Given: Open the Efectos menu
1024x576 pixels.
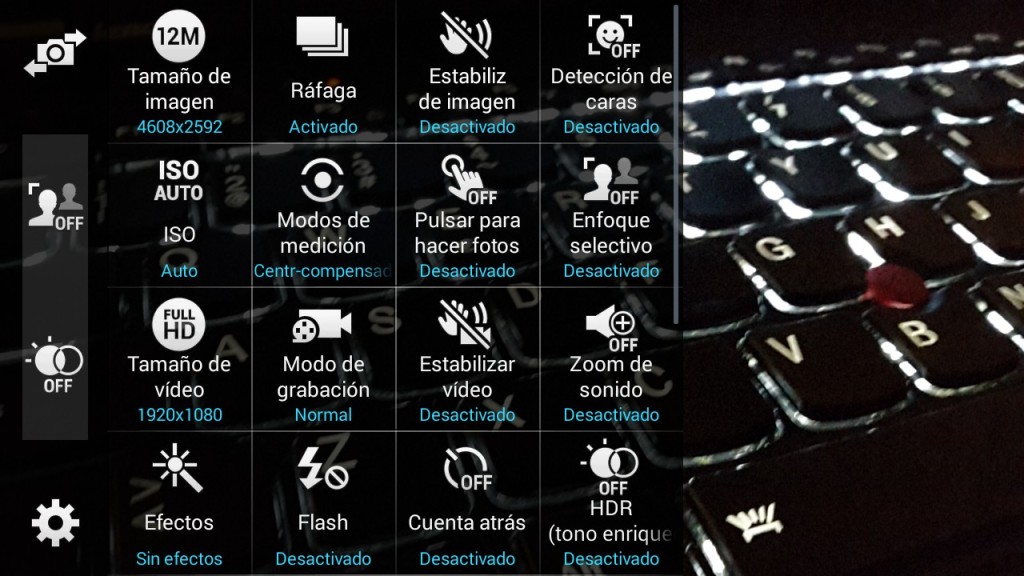Looking at the screenshot, I should tap(179, 503).
